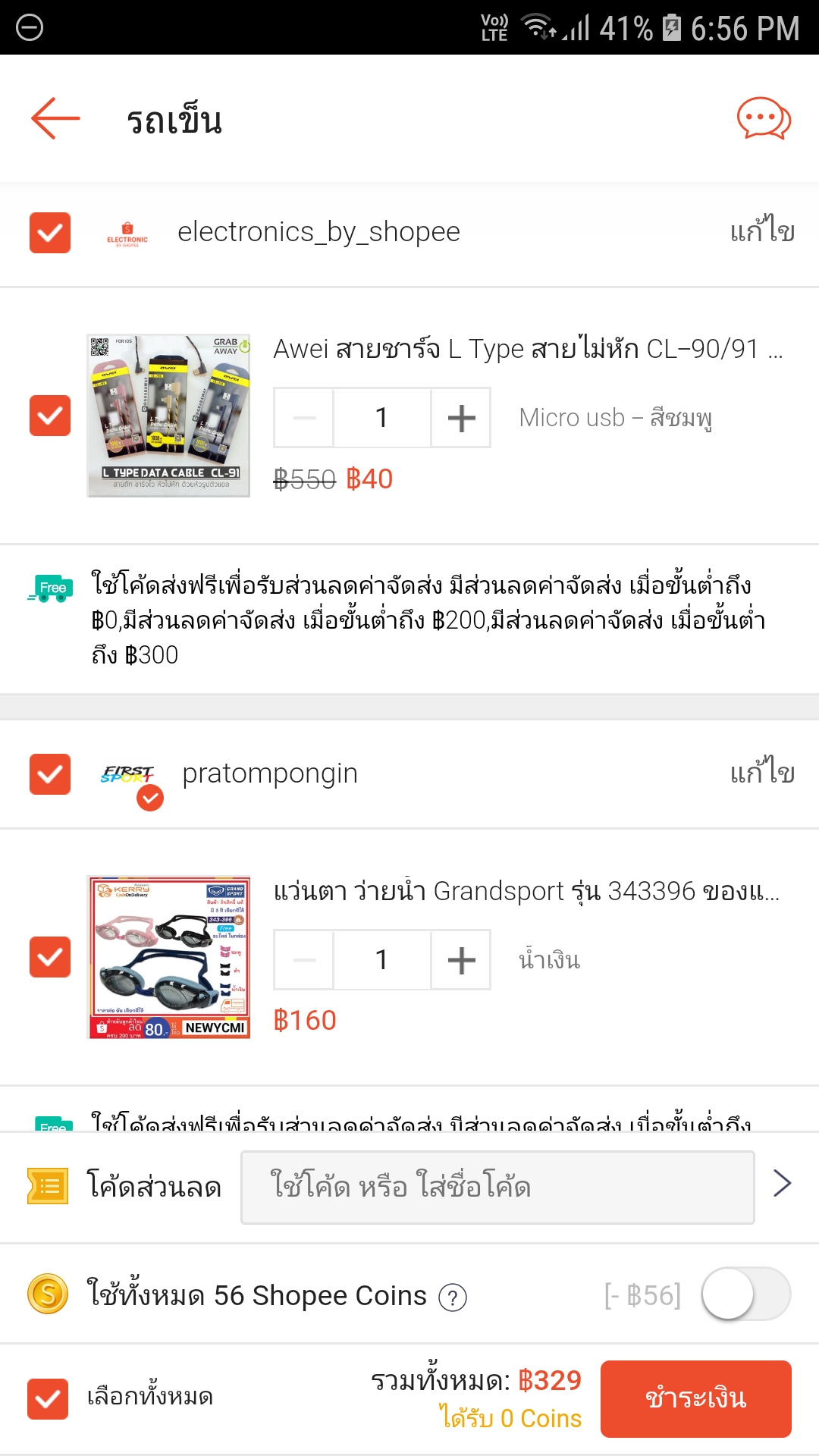Decrease Grandsport goggles quantity with minus

point(304,960)
